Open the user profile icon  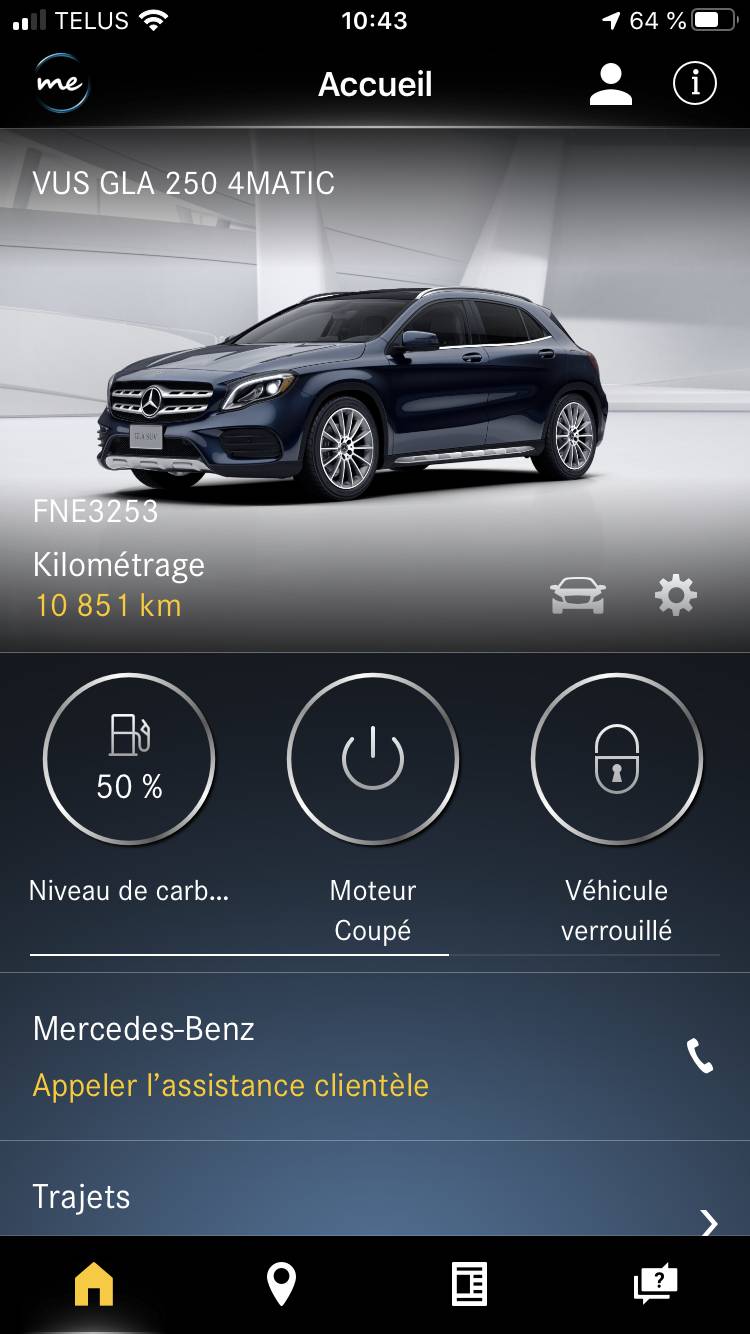(610, 84)
